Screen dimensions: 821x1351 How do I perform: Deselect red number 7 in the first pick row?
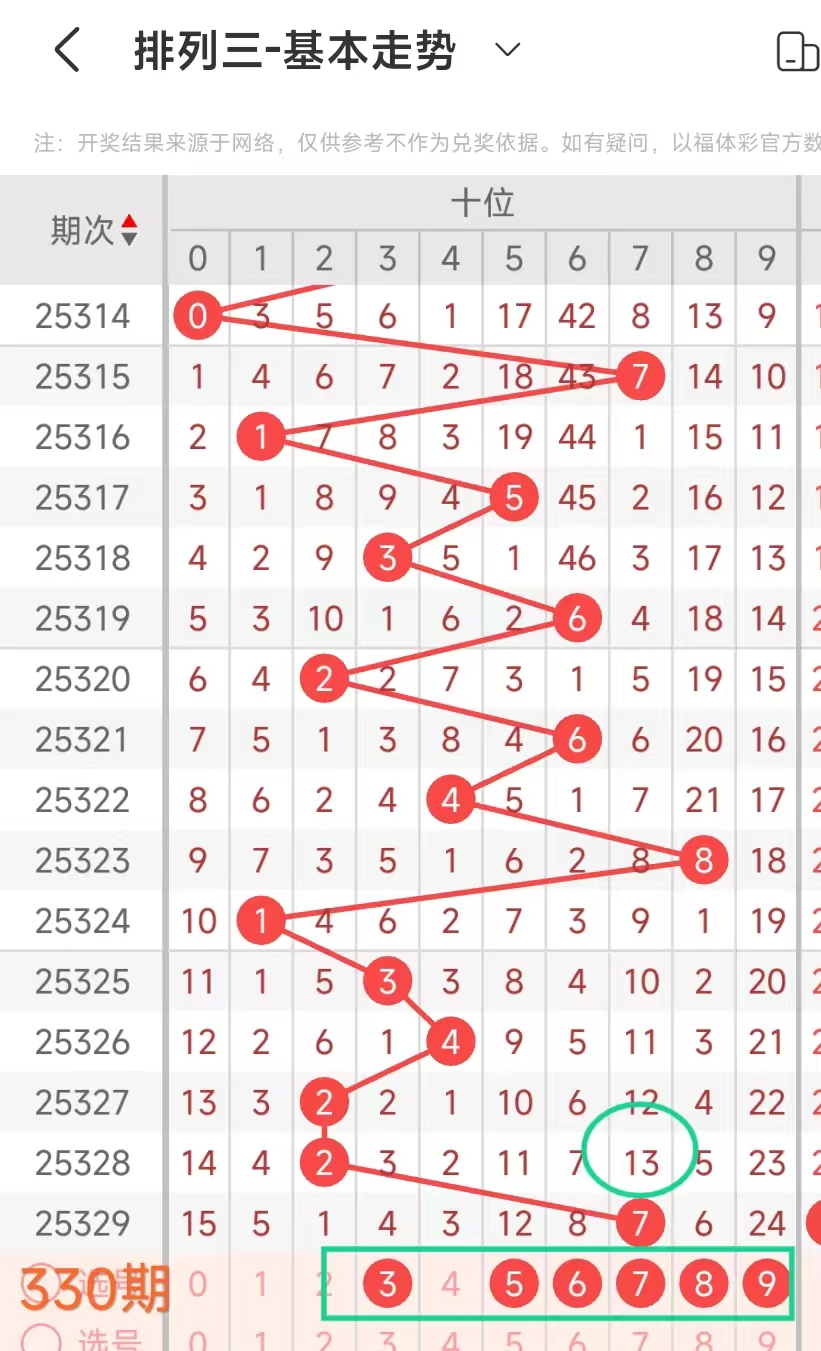point(640,1283)
